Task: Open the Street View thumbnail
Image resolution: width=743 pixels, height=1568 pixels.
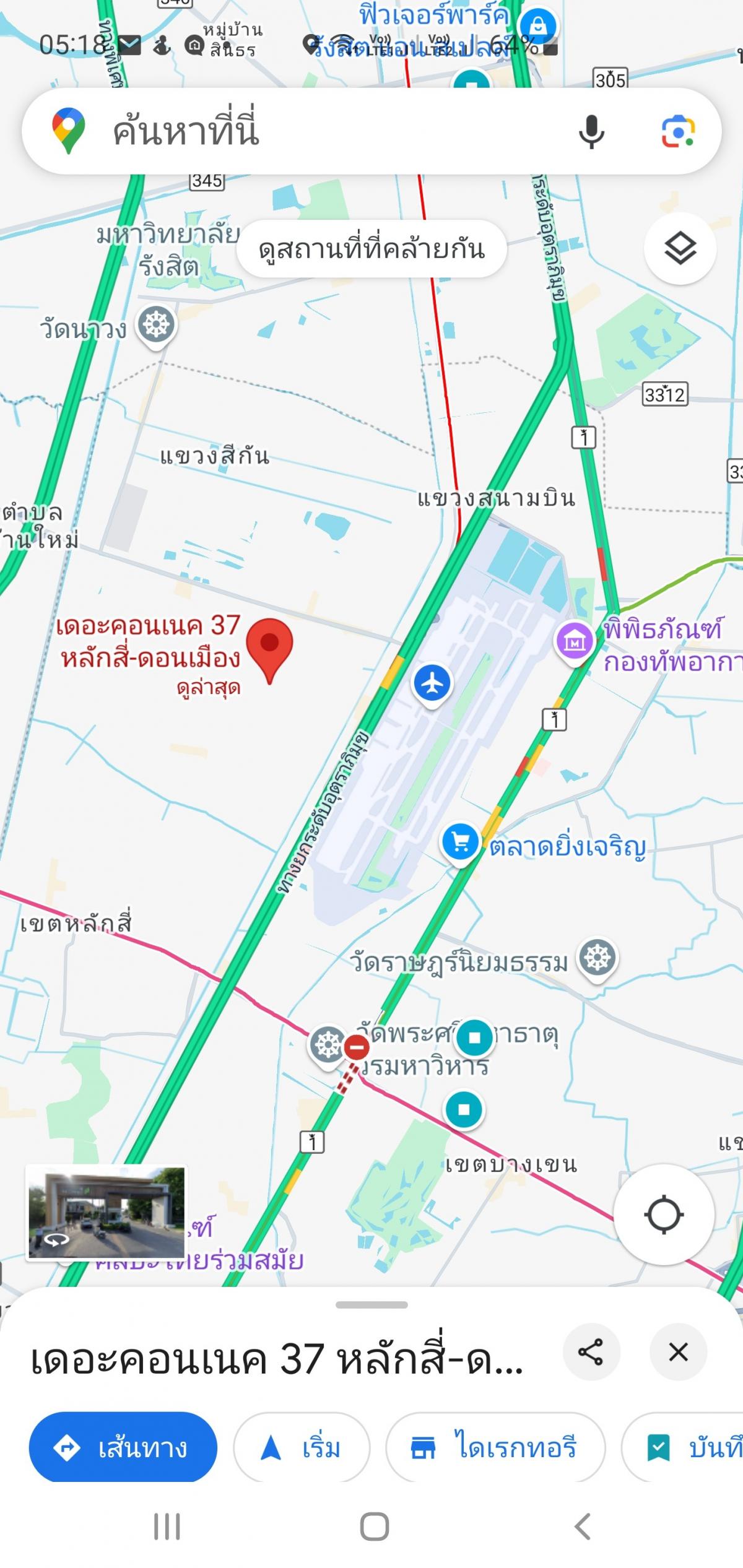Action: (x=106, y=1213)
